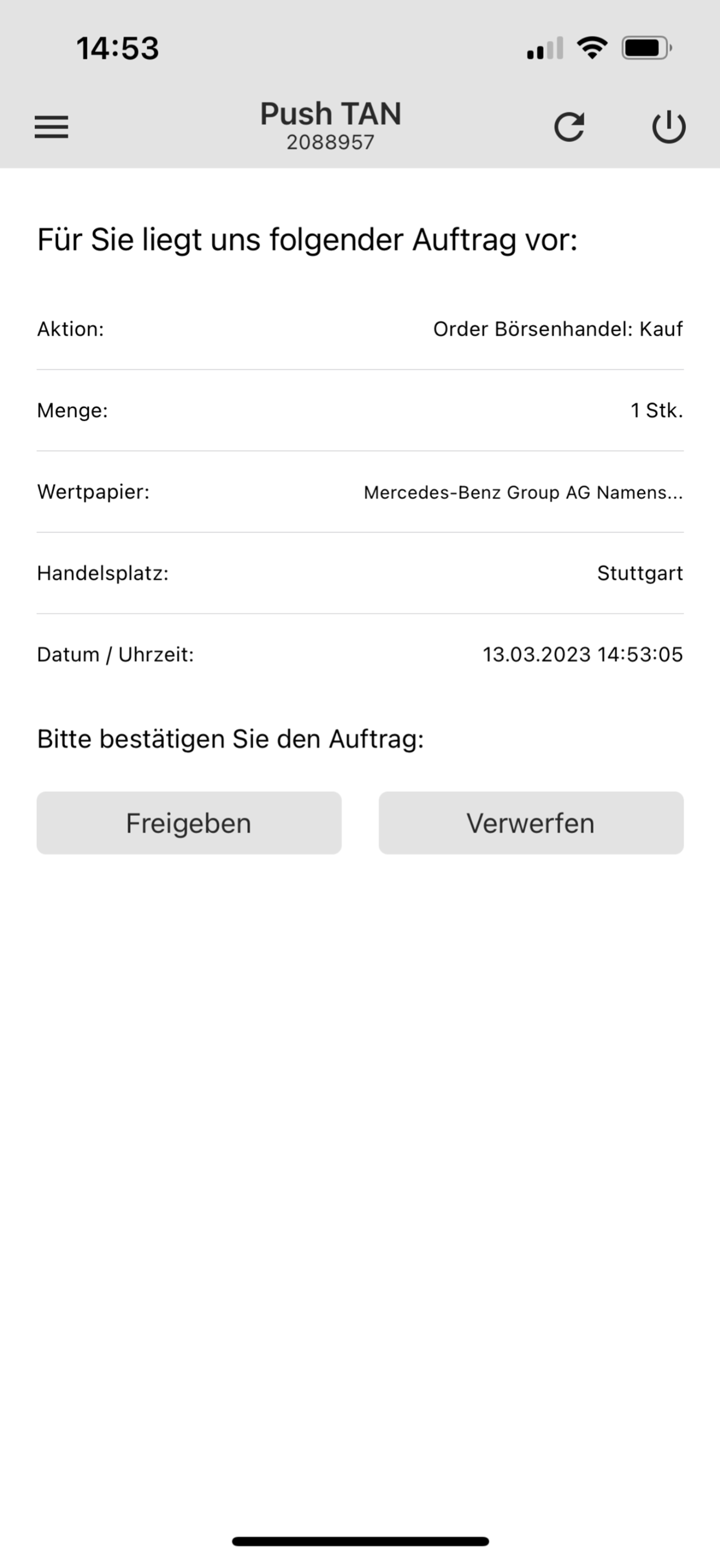The height and width of the screenshot is (1558, 720).
Task: Select the Handelsplatz entry Stuttgart
Action: point(640,573)
